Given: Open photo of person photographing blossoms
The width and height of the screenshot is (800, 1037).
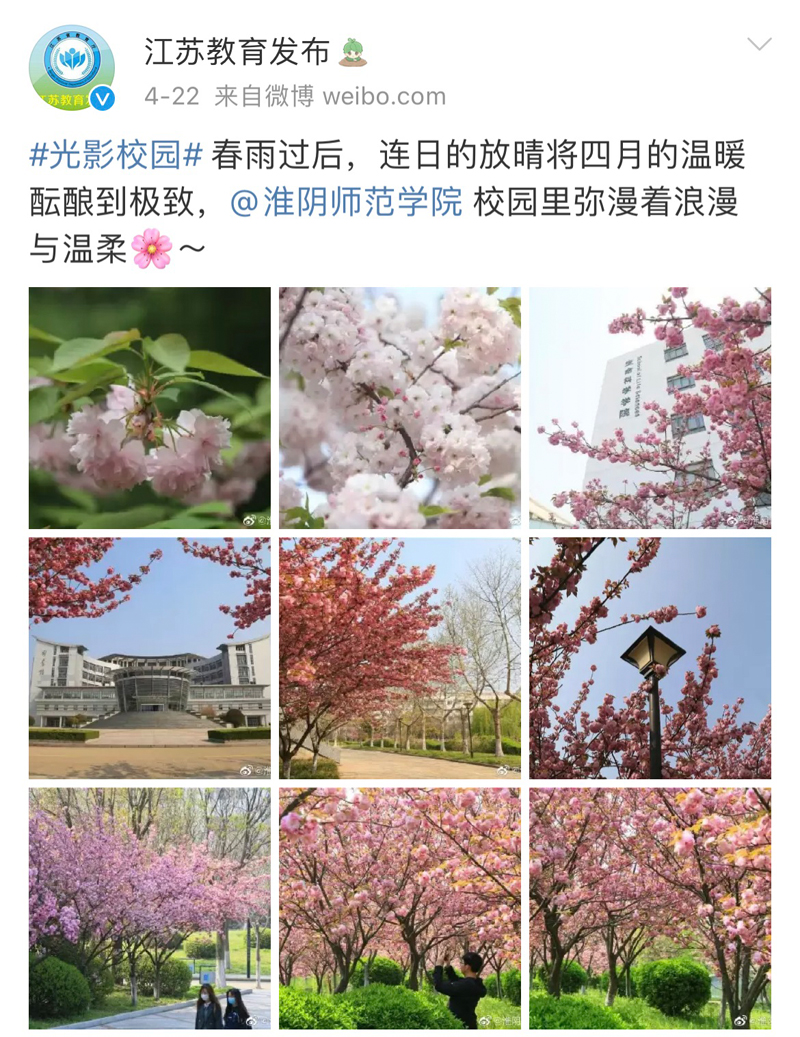Looking at the screenshot, I should pos(400,908).
